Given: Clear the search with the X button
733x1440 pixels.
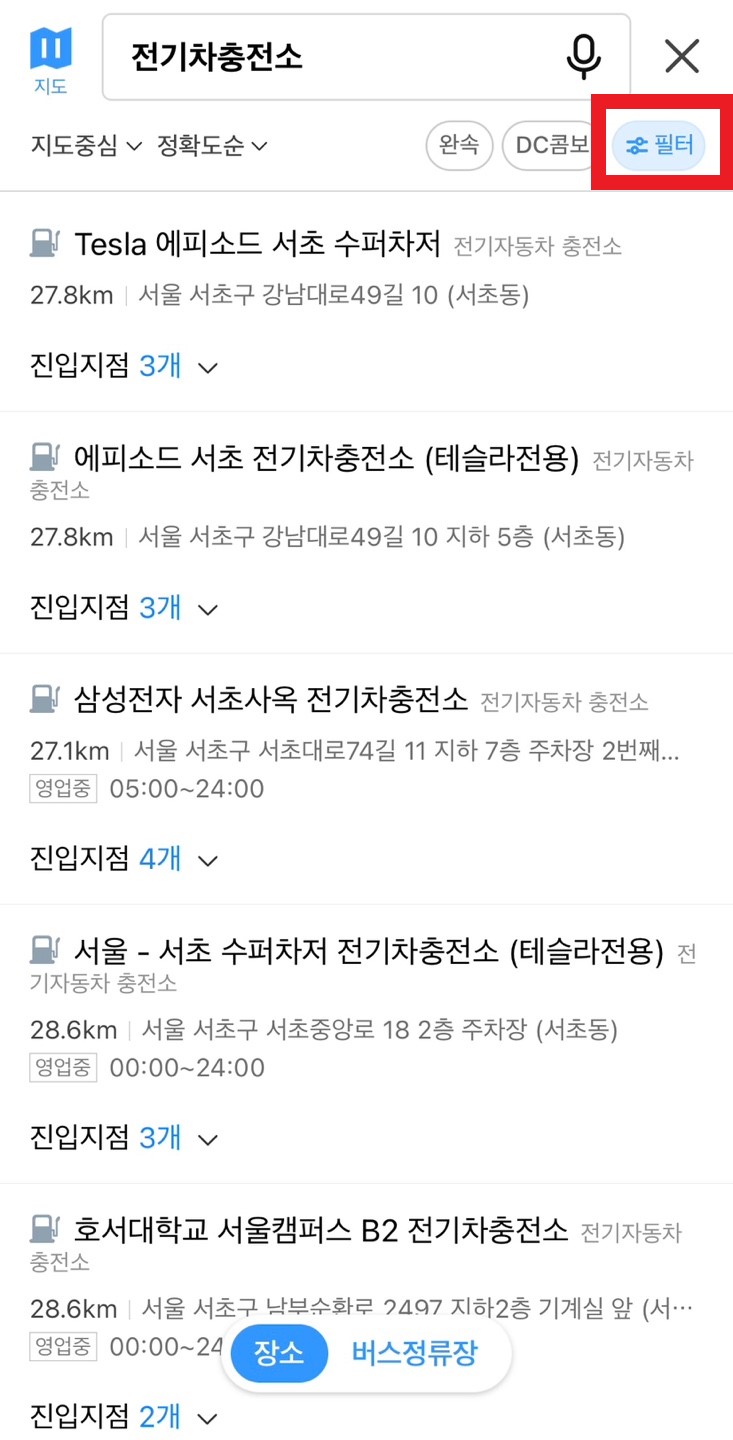Looking at the screenshot, I should (x=681, y=56).
